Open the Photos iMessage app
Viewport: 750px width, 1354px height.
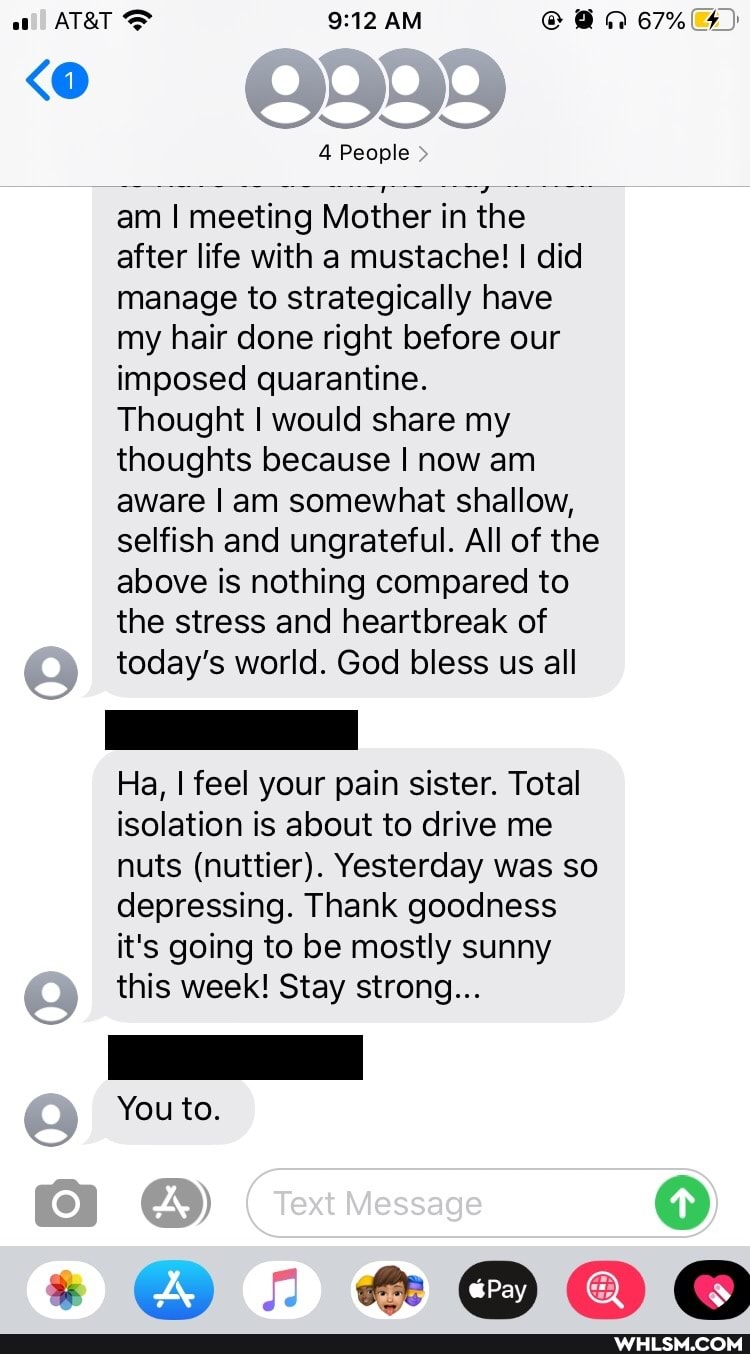click(66, 1289)
